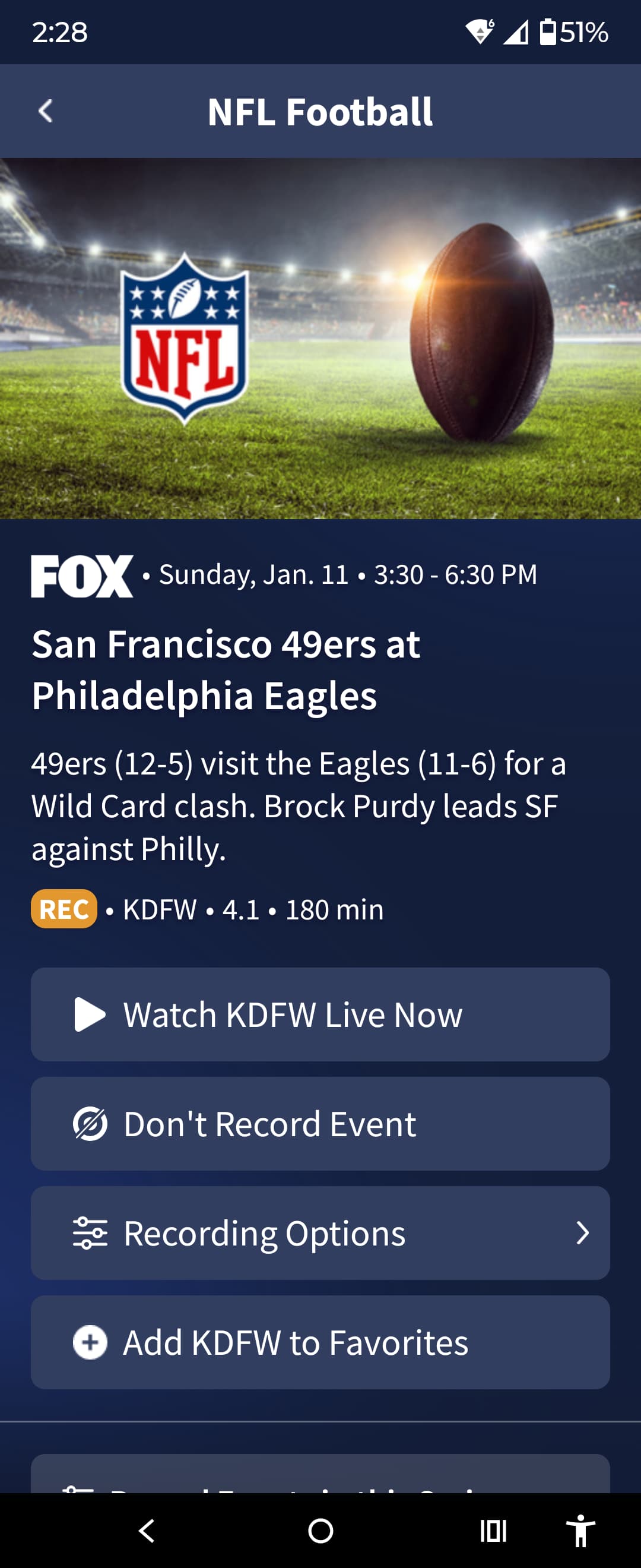Image resolution: width=641 pixels, height=1568 pixels.
Task: Watch KDFW Live Now
Action: coord(320,1014)
